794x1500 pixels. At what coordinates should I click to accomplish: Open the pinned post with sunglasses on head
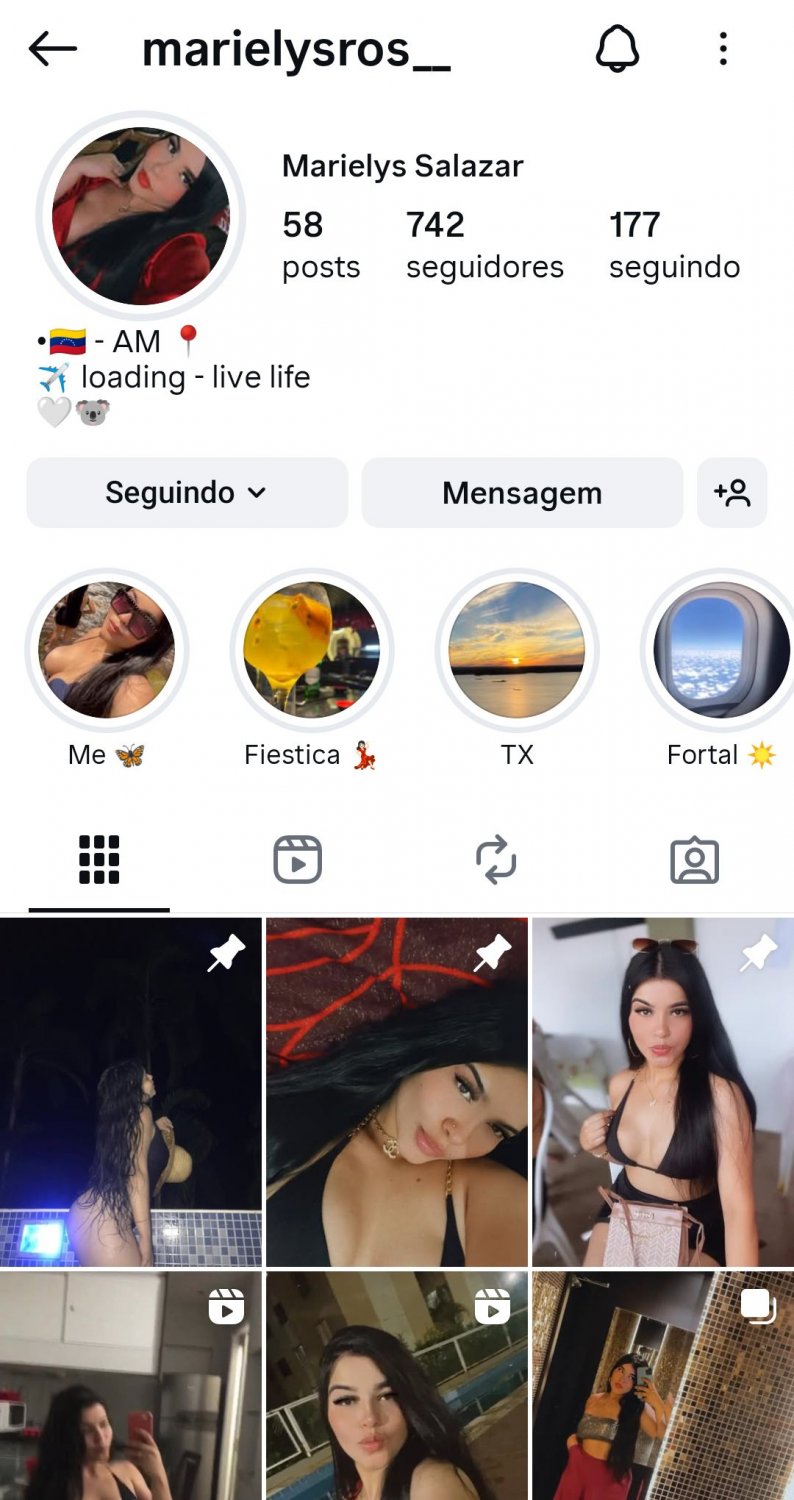tap(662, 1092)
